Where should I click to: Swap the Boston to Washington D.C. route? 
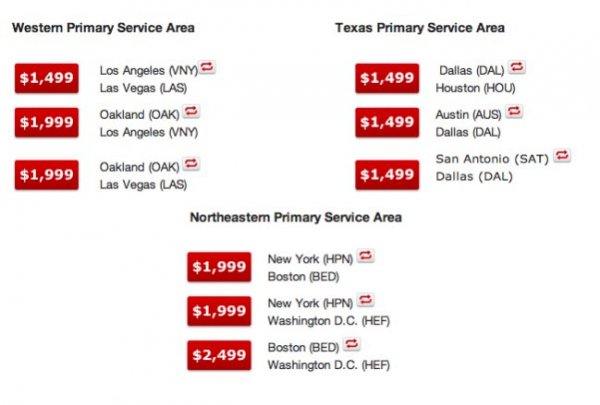tap(351, 345)
